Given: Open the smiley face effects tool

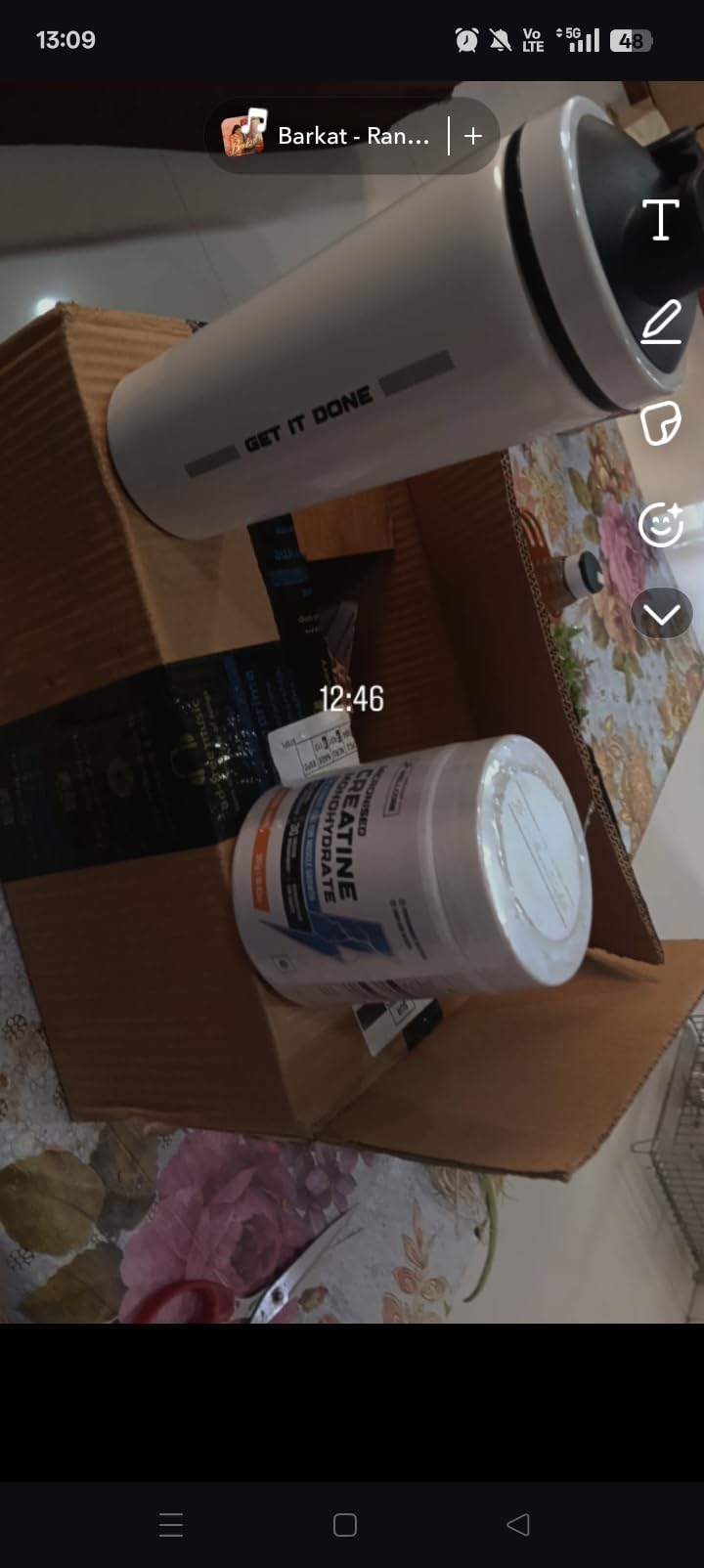Looking at the screenshot, I should pyautogui.click(x=661, y=524).
